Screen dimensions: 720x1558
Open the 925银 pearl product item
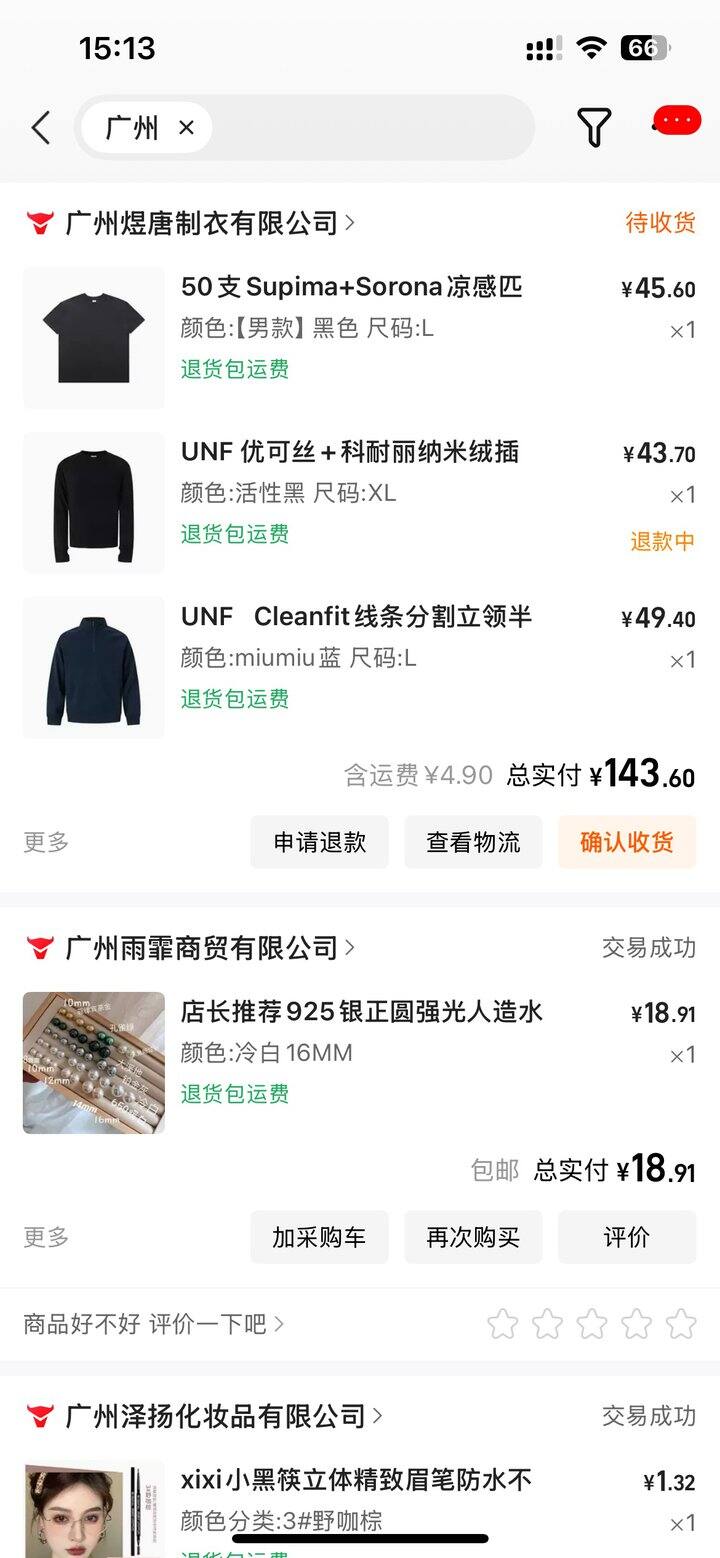tap(361, 1012)
